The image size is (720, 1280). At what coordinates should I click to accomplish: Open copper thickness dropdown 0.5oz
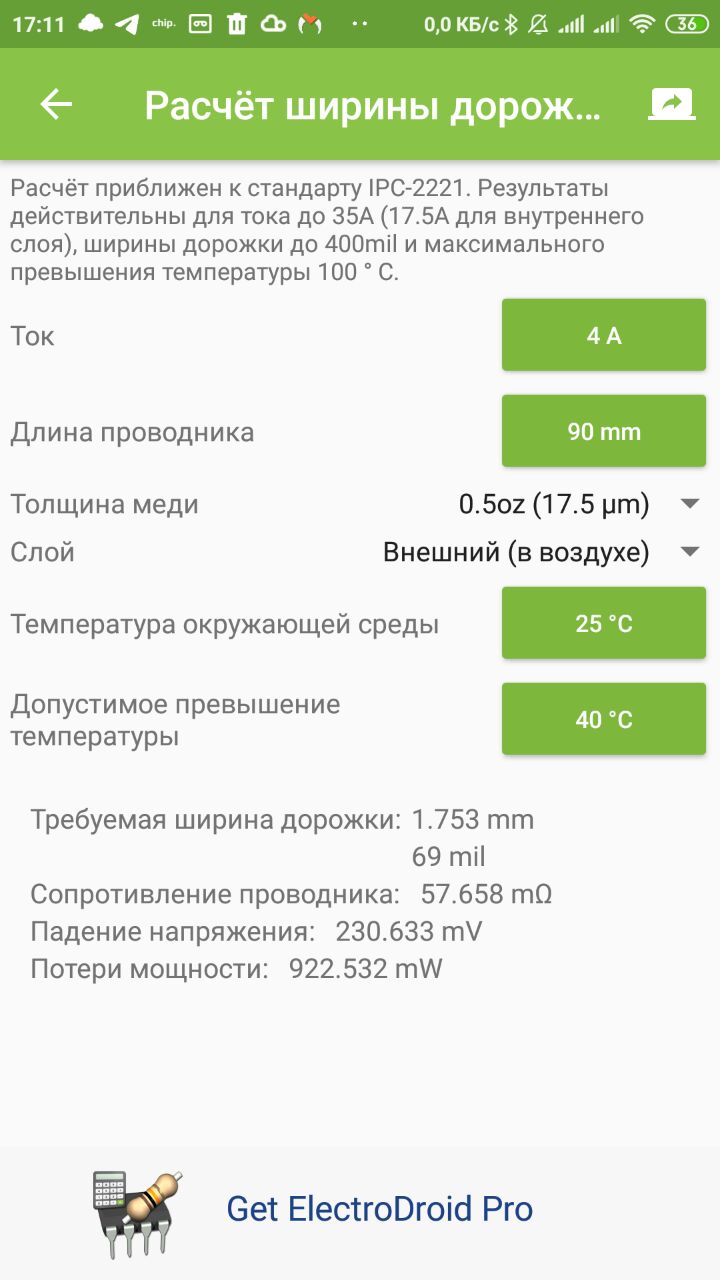pyautogui.click(x=580, y=504)
